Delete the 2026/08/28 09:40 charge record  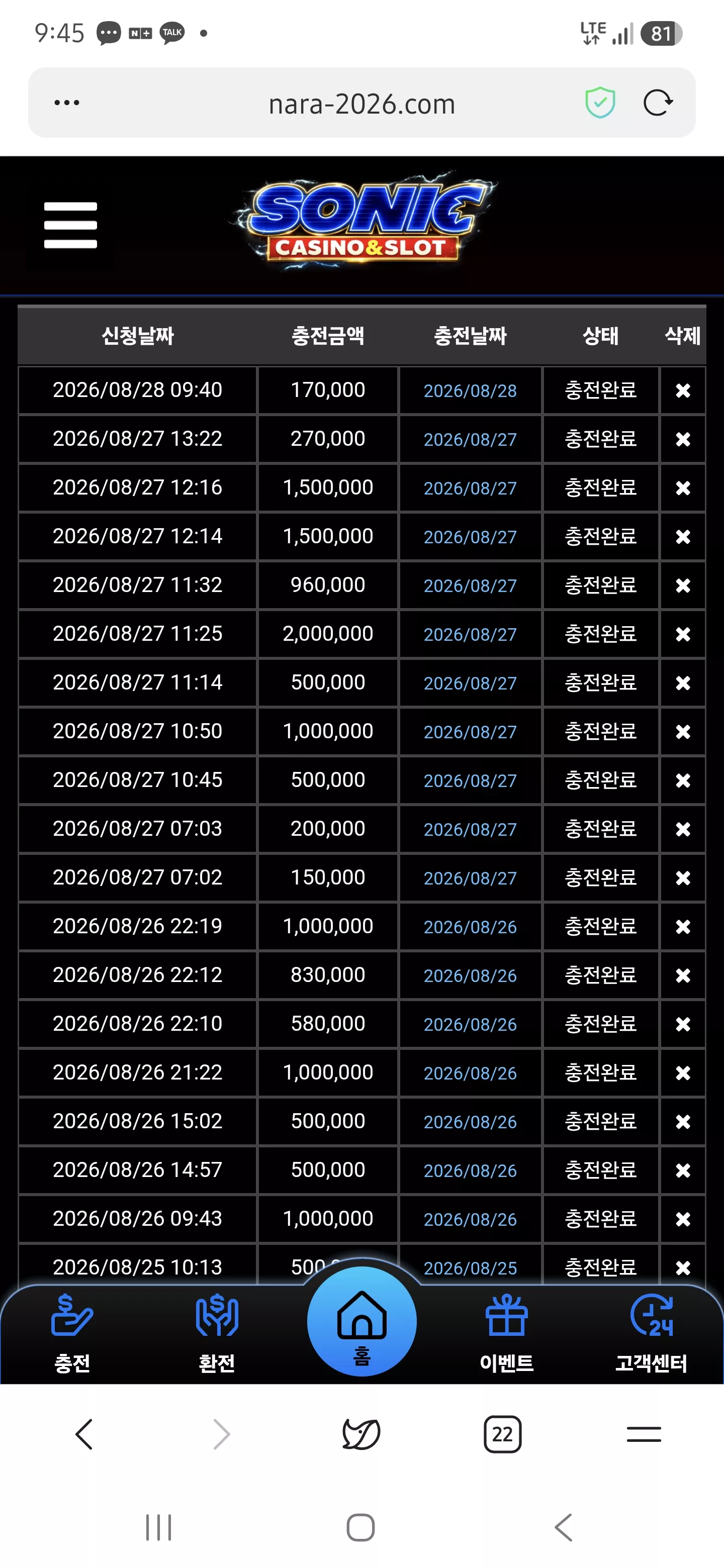[x=683, y=391]
